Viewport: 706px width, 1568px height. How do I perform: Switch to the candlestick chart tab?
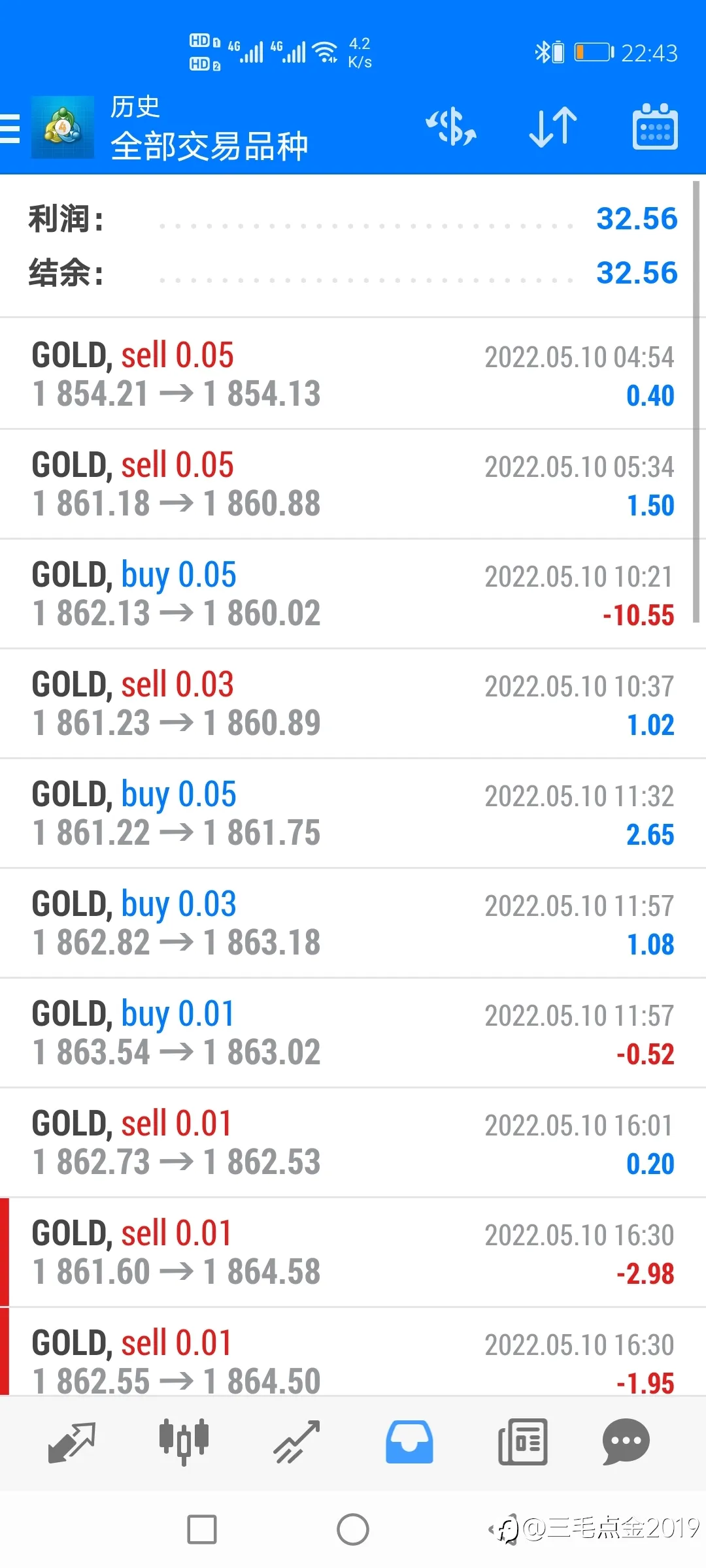(184, 1442)
